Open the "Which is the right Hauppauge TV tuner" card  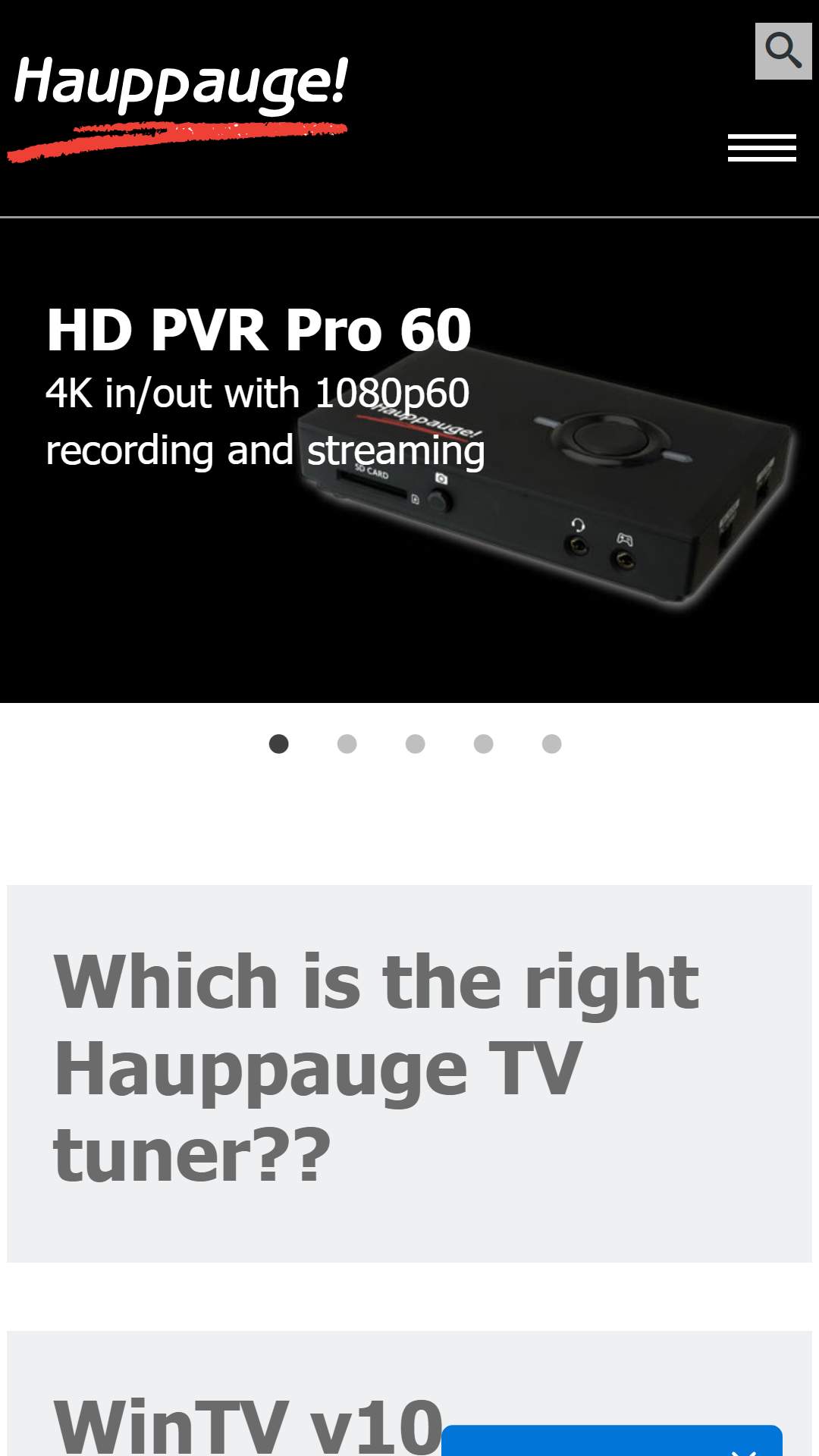coord(409,1073)
